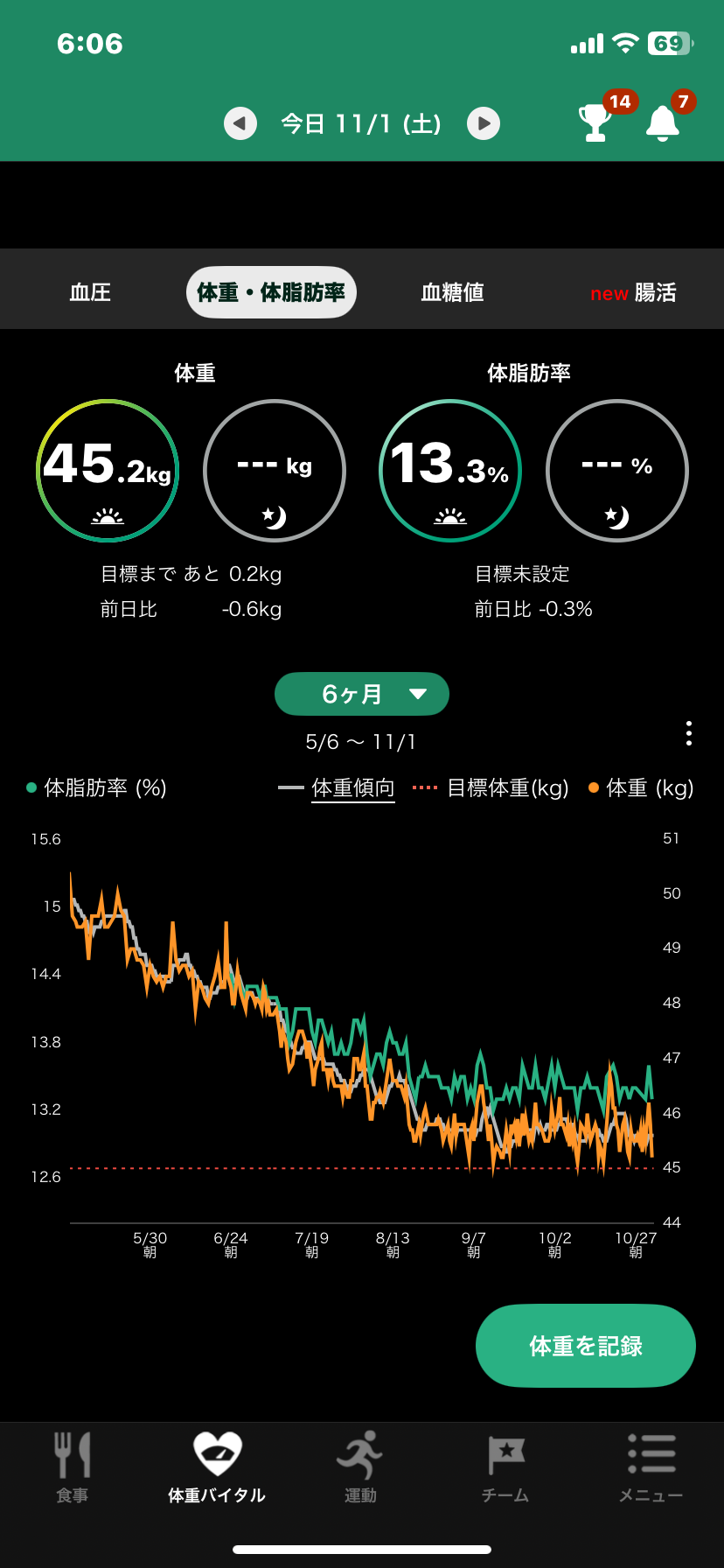Tap the evening weight circle with moon icon
Viewport: 724px width, 1568px height.
[275, 470]
